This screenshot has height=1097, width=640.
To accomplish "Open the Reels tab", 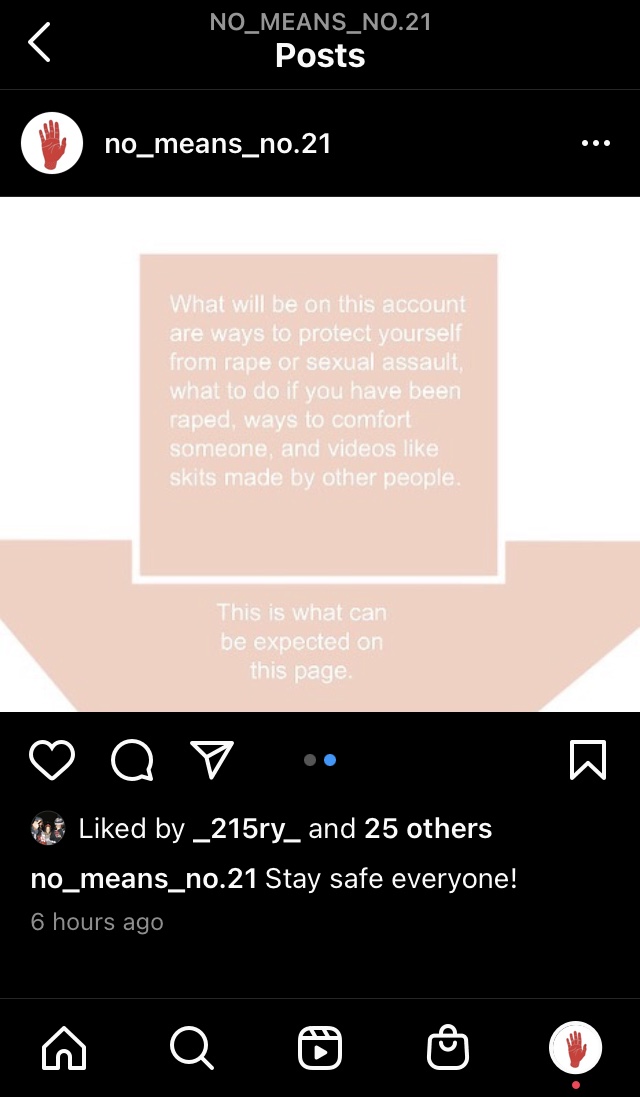I will coord(320,1048).
